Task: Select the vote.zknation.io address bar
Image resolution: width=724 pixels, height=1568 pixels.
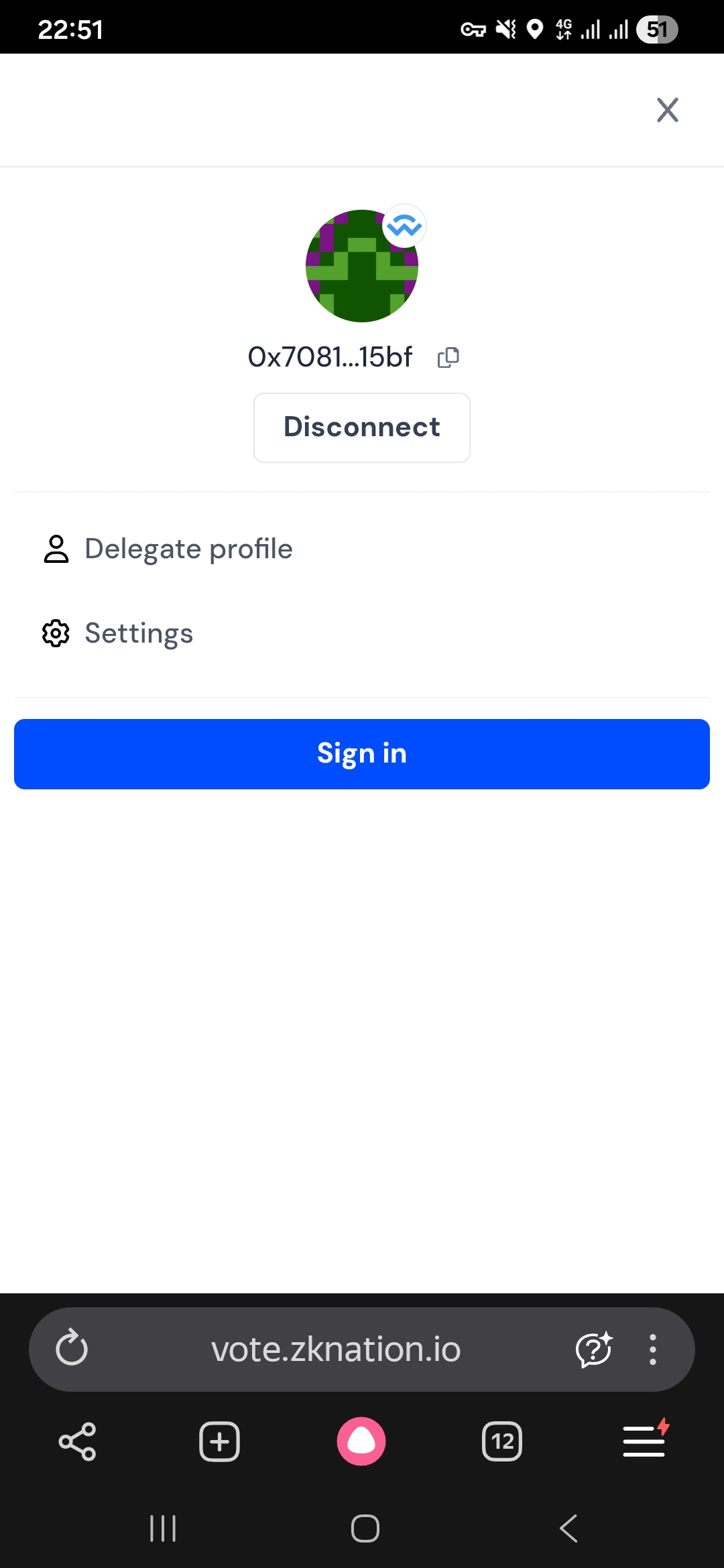Action: (335, 1349)
